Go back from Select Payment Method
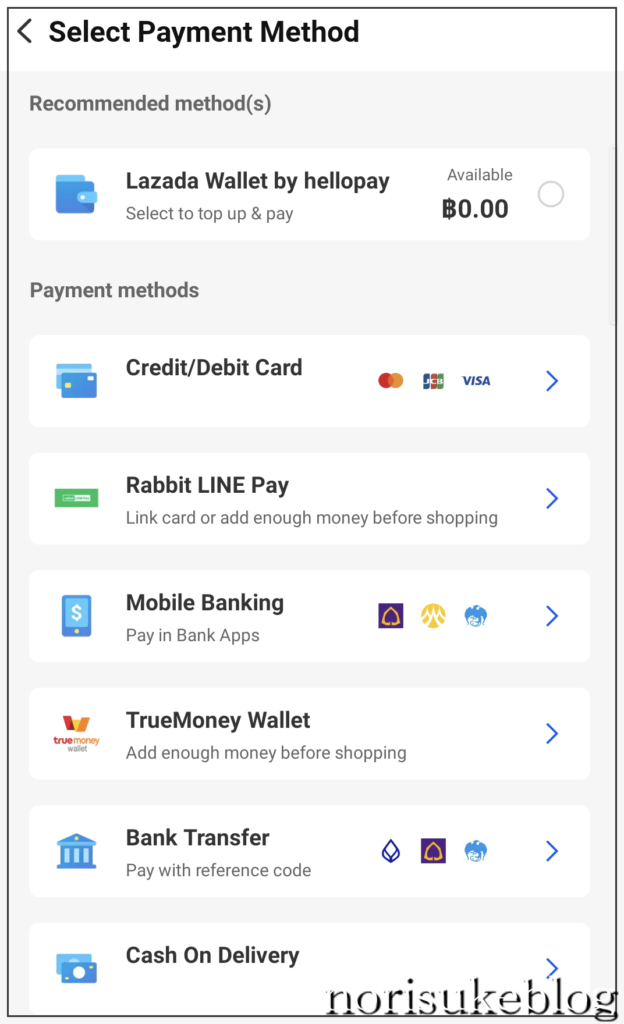Image resolution: width=624 pixels, height=1024 pixels. pyautogui.click(x=25, y=31)
